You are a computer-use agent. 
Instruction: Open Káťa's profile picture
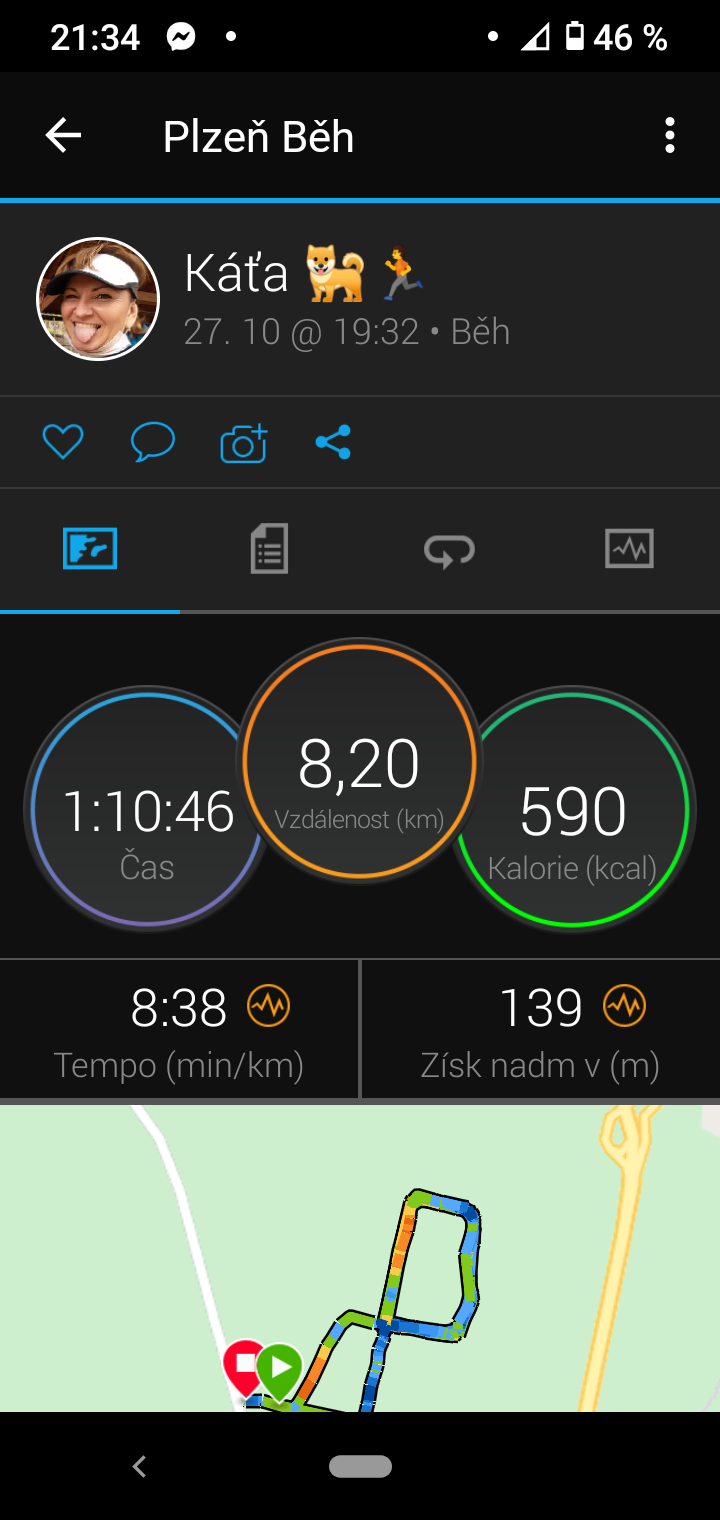(x=98, y=298)
